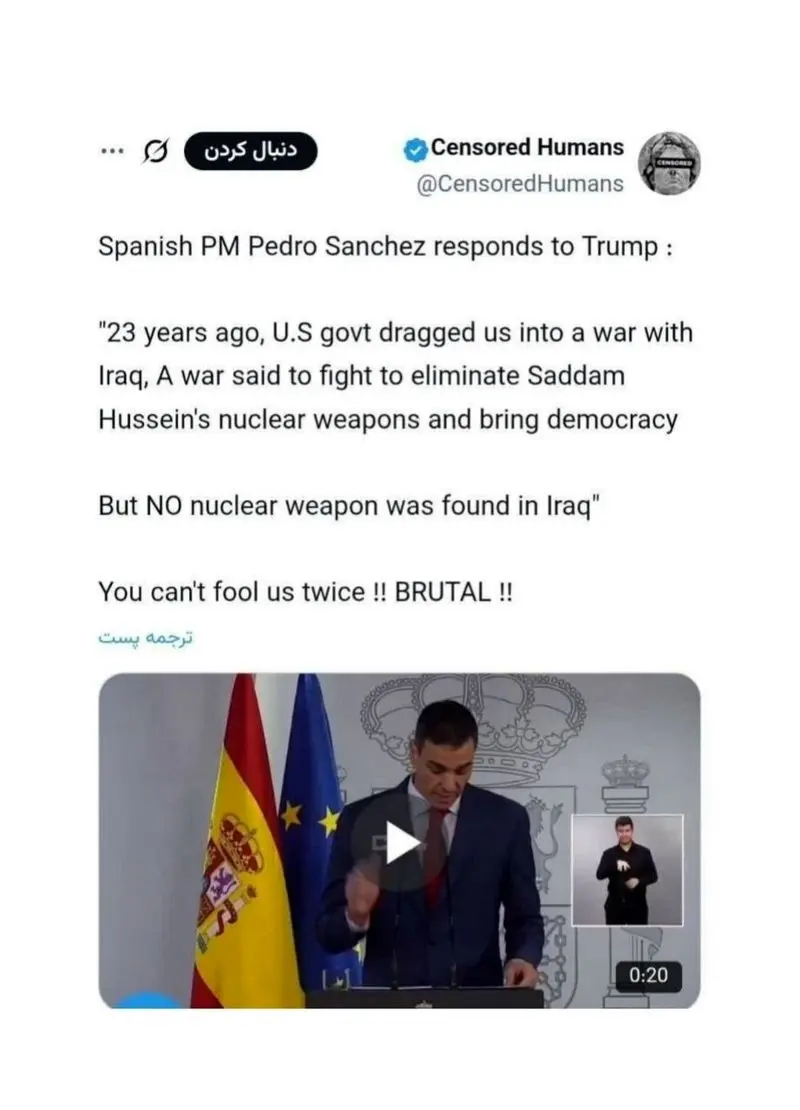The width and height of the screenshot is (800, 1110).
Task: Tap the Censored Humans account name
Action: click(x=526, y=148)
